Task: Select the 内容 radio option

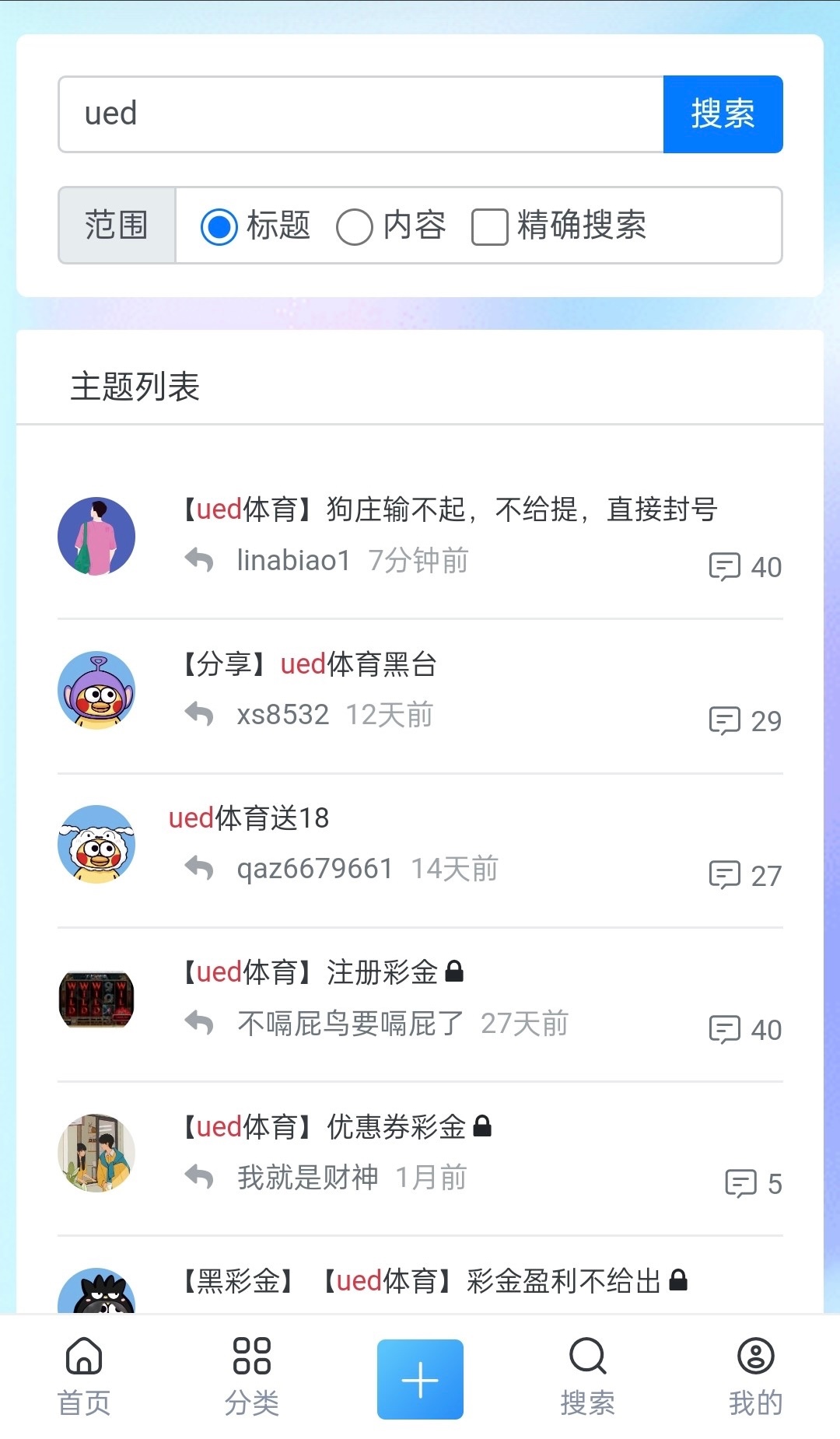Action: tap(355, 227)
